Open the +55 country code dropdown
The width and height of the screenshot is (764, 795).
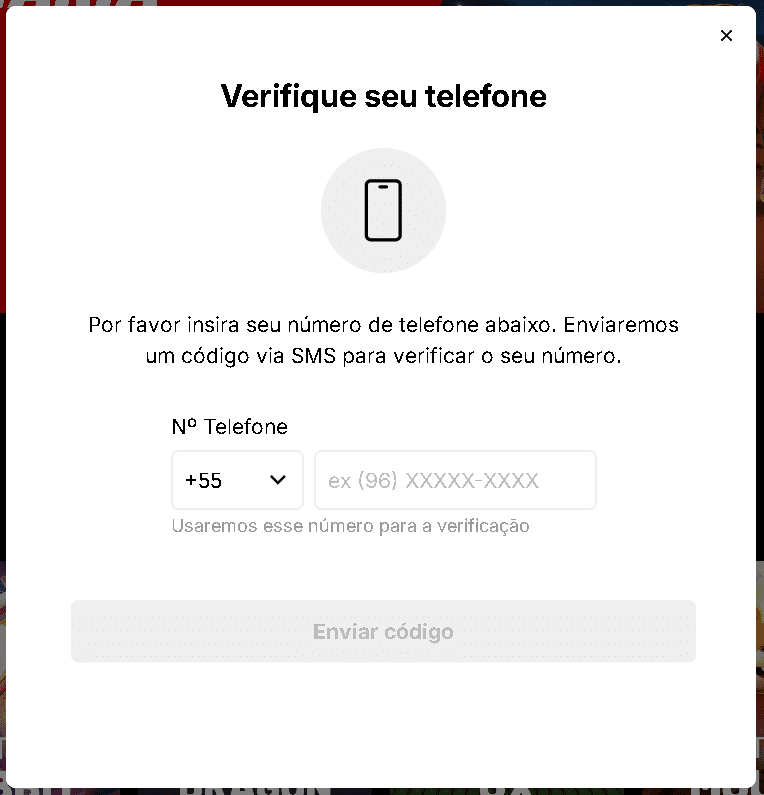(x=237, y=480)
